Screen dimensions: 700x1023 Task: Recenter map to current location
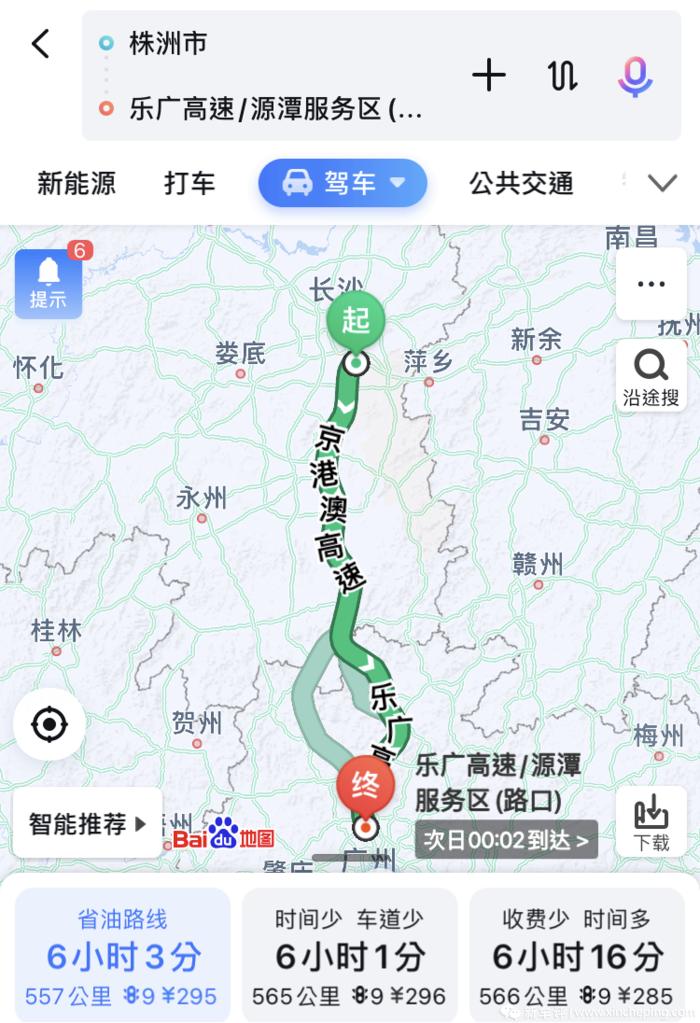coord(49,724)
